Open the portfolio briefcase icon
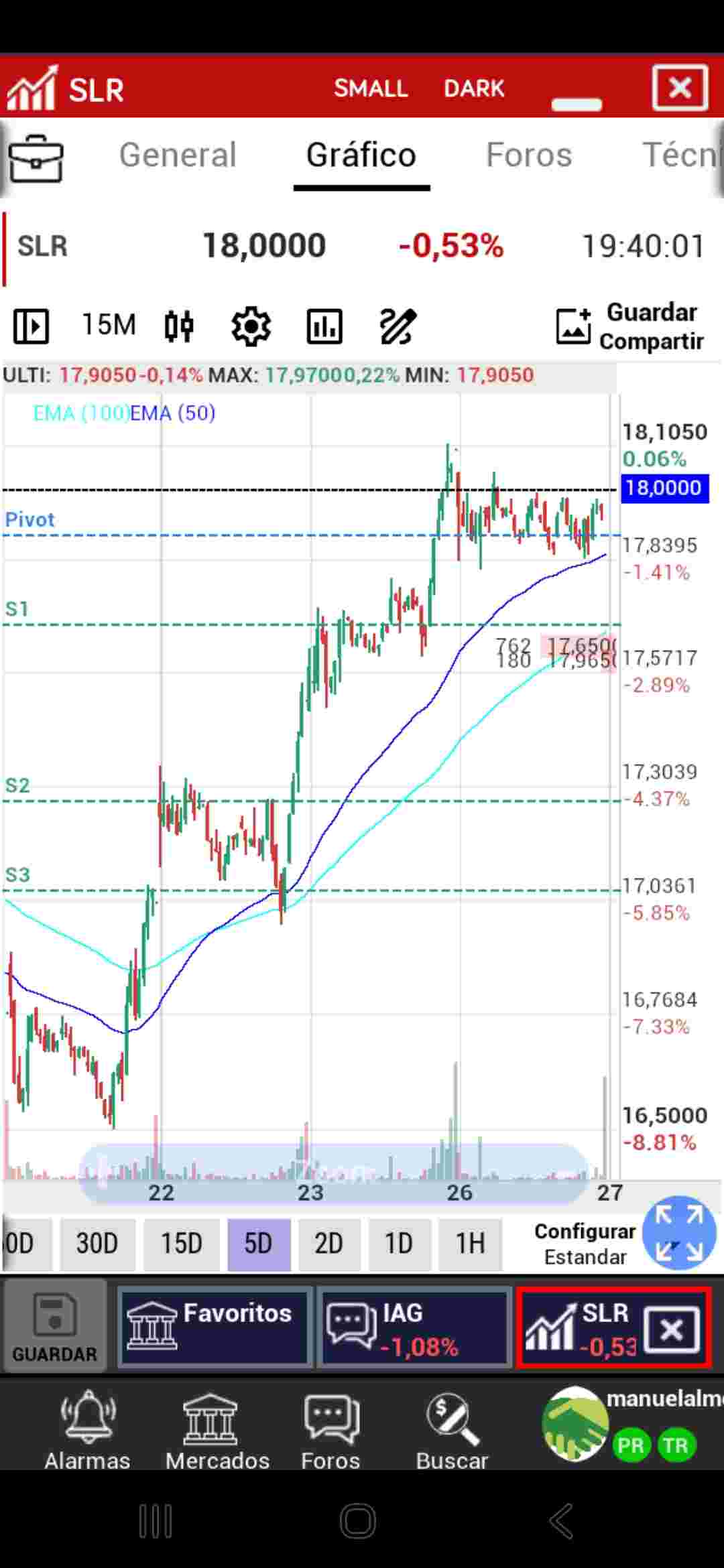Screen dimensions: 724x1568 click(36, 158)
